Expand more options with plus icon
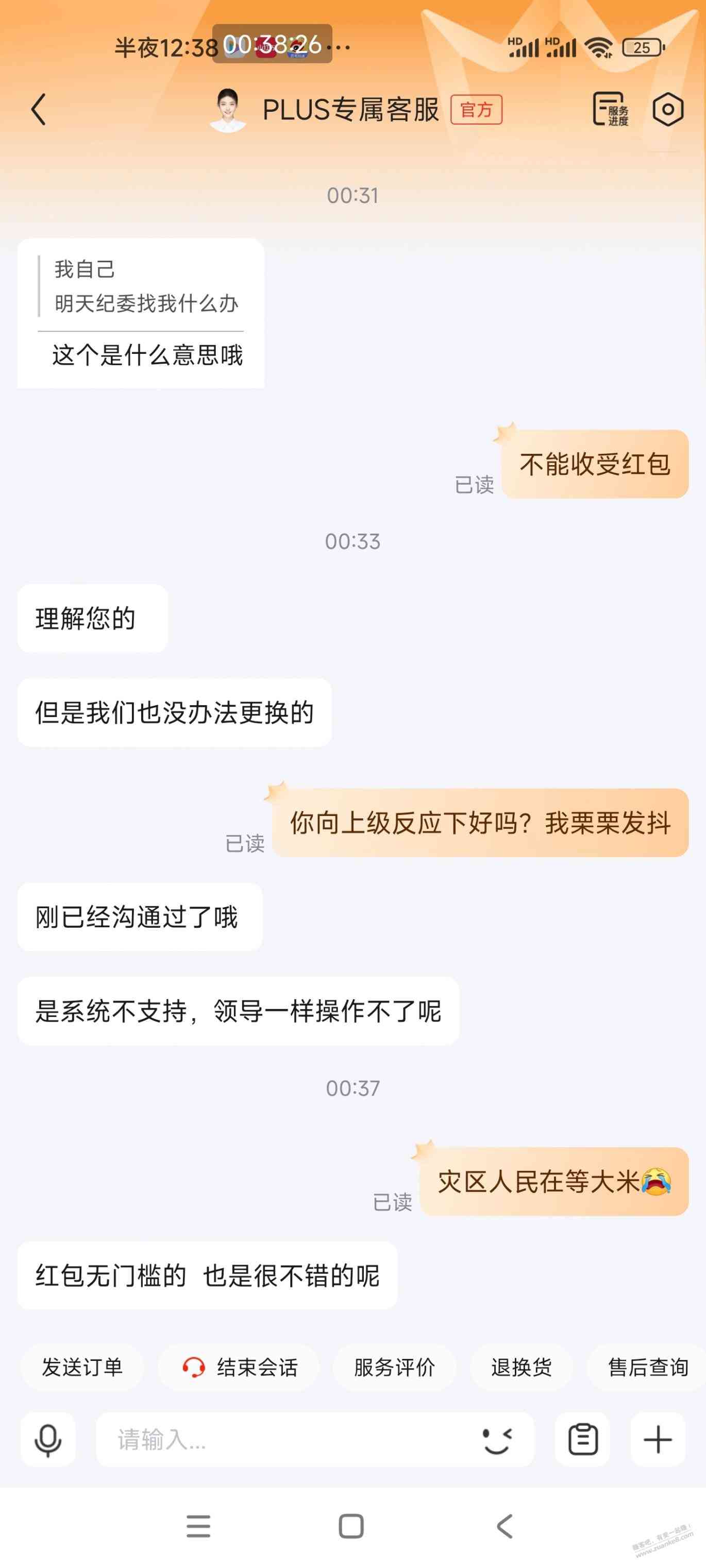Screen dimensions: 706x1568 (x=657, y=1440)
